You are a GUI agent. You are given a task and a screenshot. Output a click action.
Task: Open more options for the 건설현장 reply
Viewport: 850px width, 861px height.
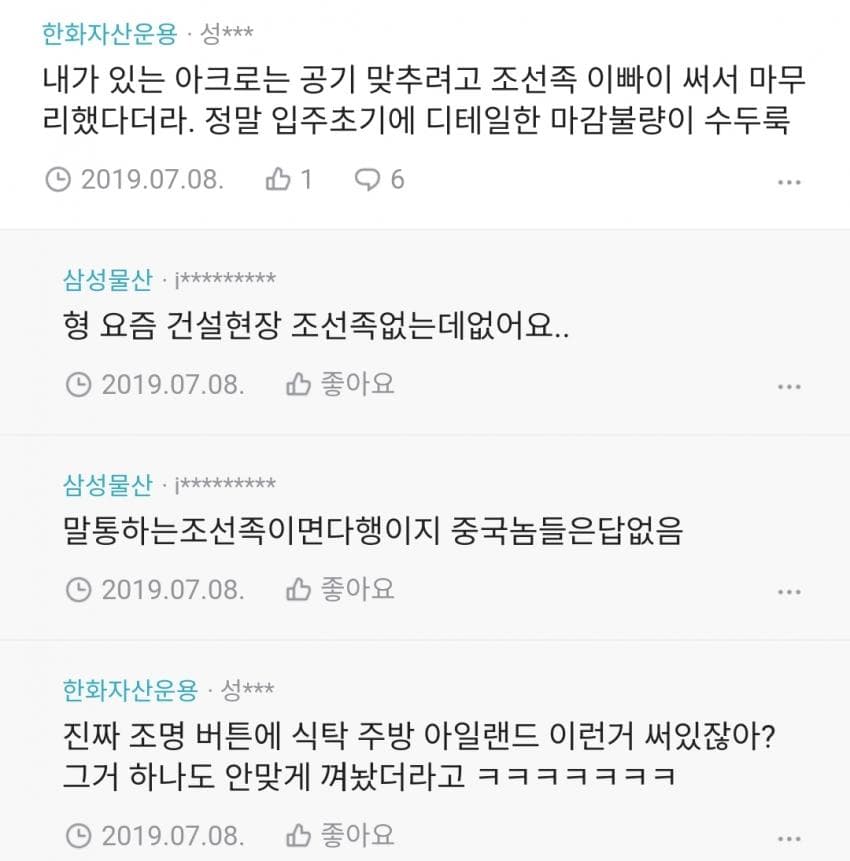point(789,387)
